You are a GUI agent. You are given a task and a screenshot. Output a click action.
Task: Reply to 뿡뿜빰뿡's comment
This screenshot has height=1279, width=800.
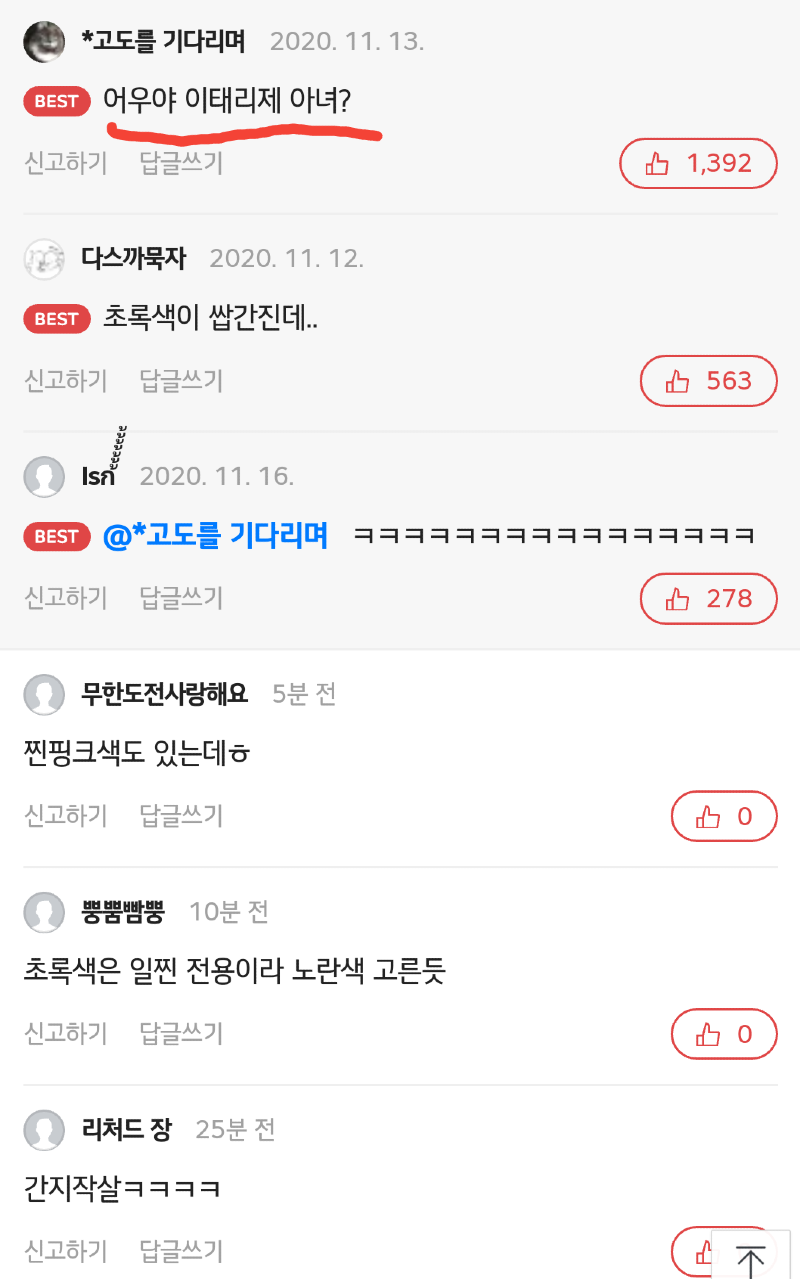coord(181,1033)
